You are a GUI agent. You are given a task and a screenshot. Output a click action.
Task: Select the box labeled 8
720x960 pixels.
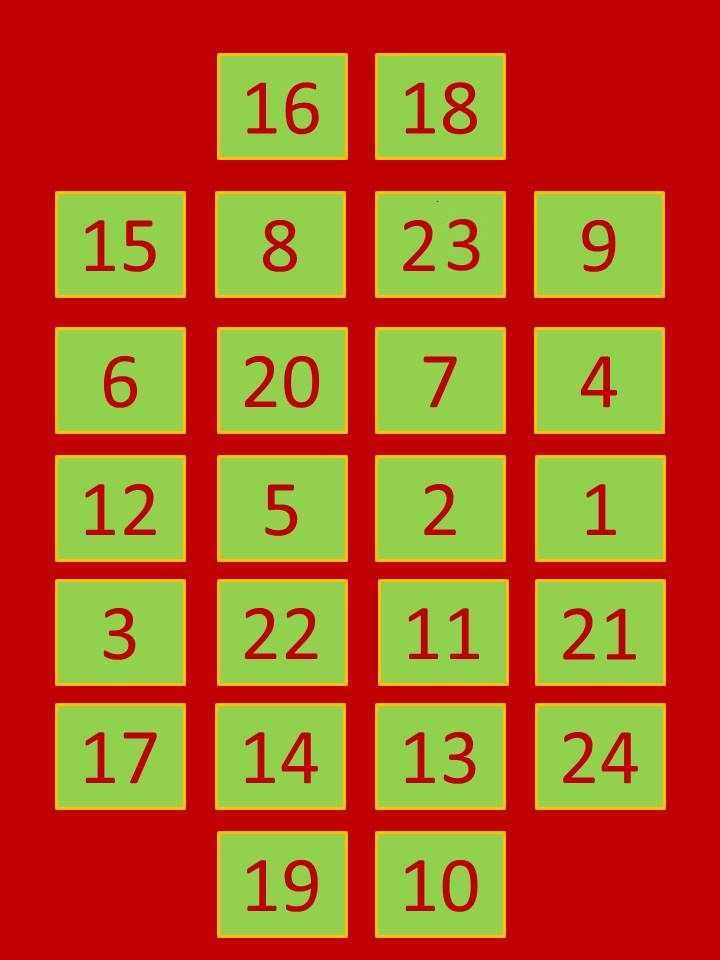[x=280, y=245]
